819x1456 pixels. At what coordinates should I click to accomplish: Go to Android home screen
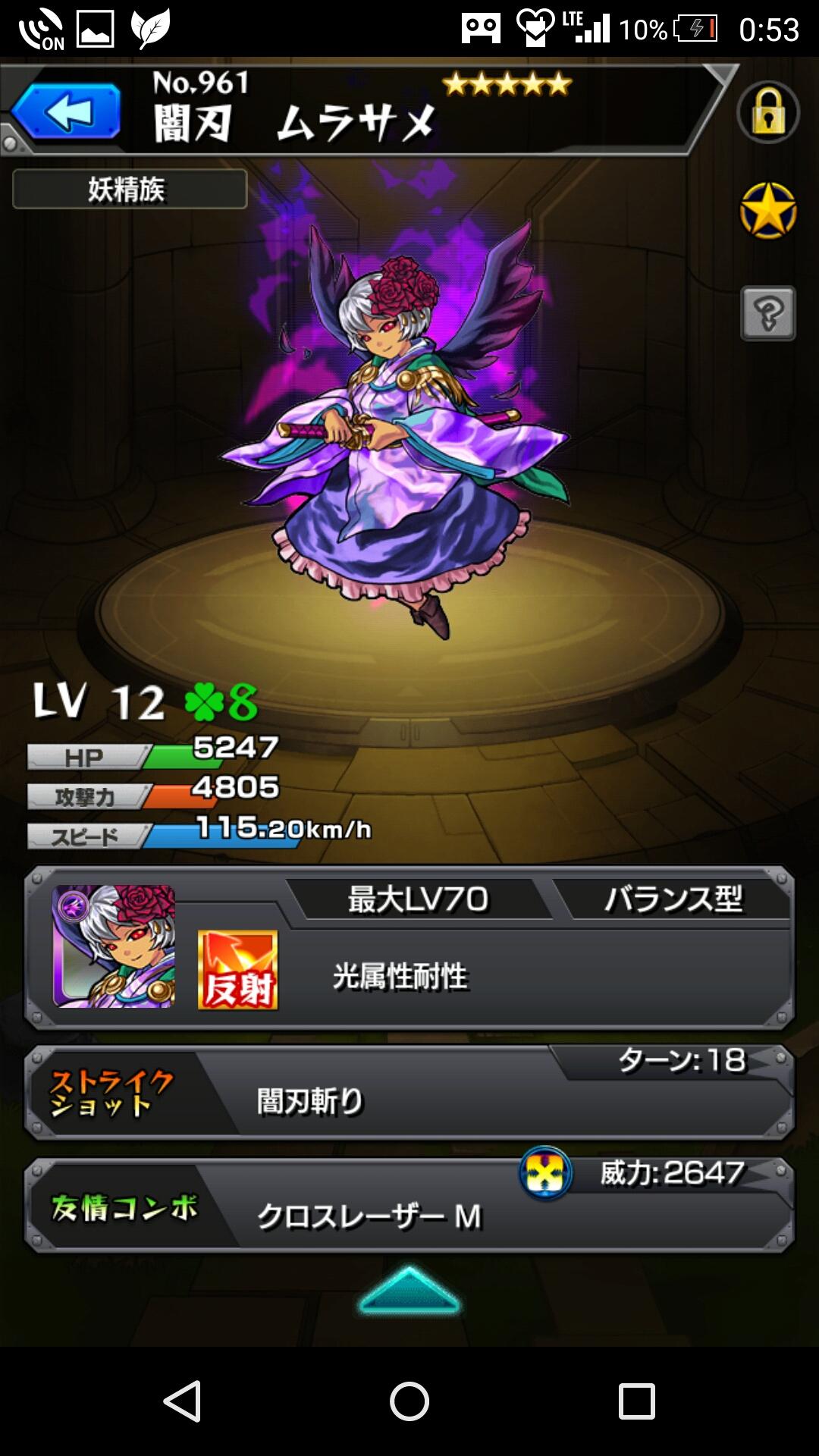[409, 1401]
